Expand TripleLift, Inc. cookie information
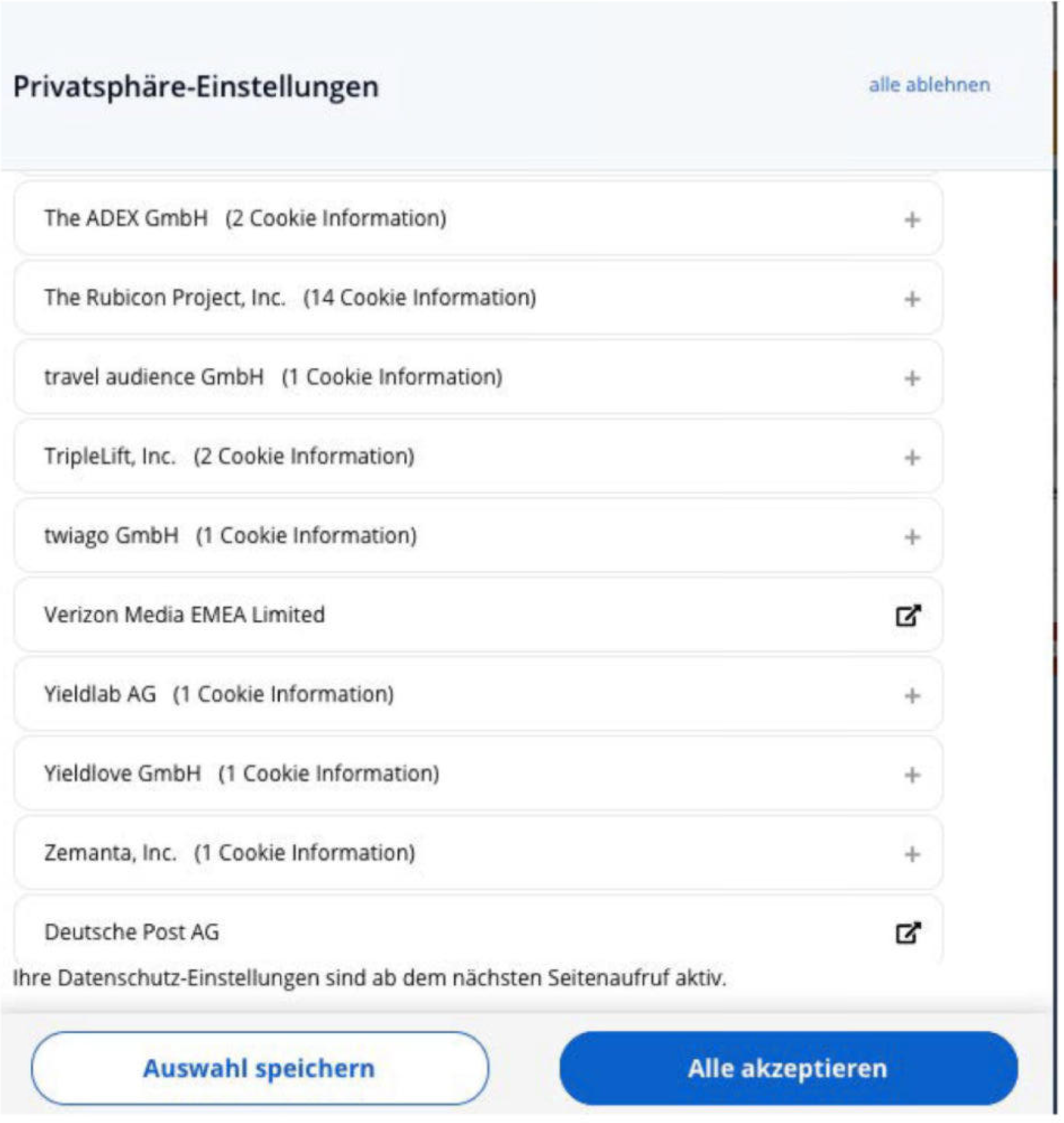Image resolution: width=1064 pixels, height=1123 pixels. coord(912,458)
